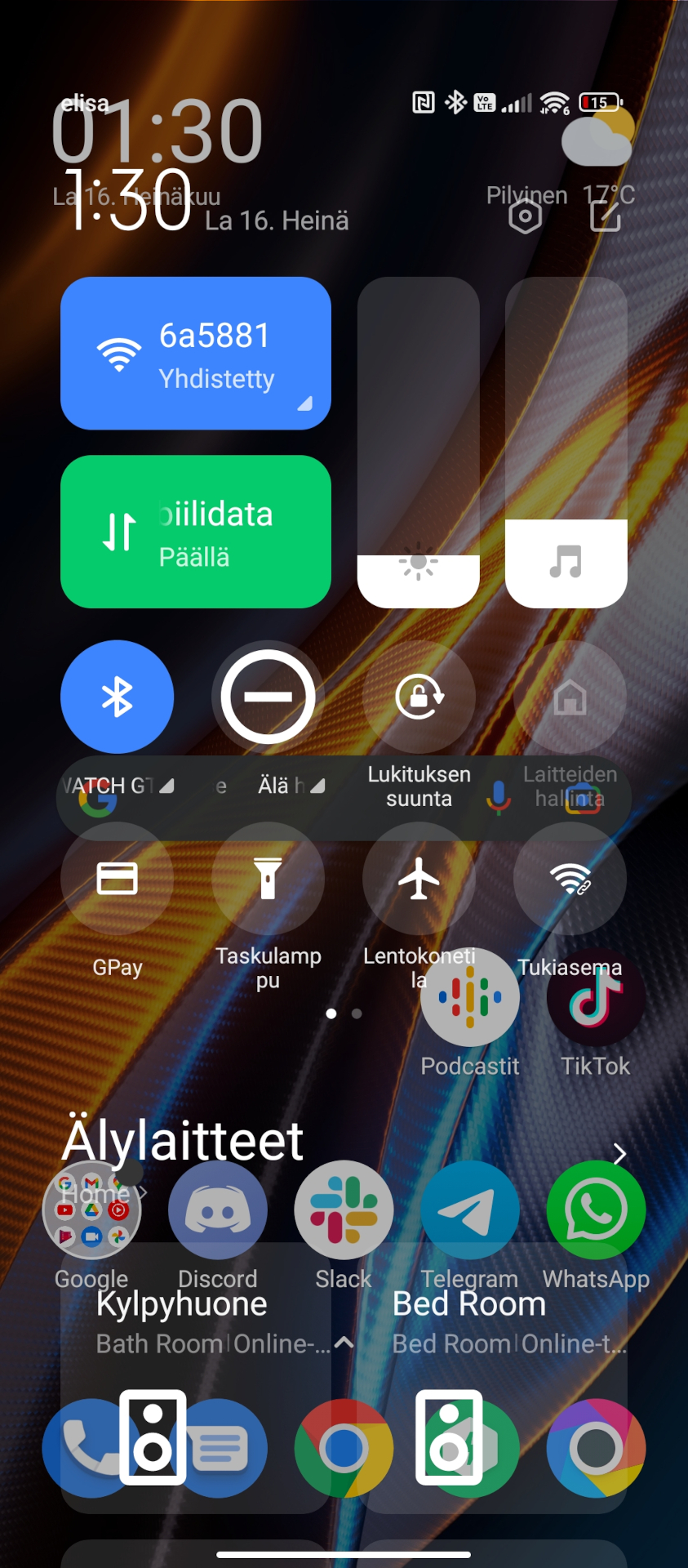Toggle the Tukiasema hotspot
The height and width of the screenshot is (1568, 688).
click(570, 879)
